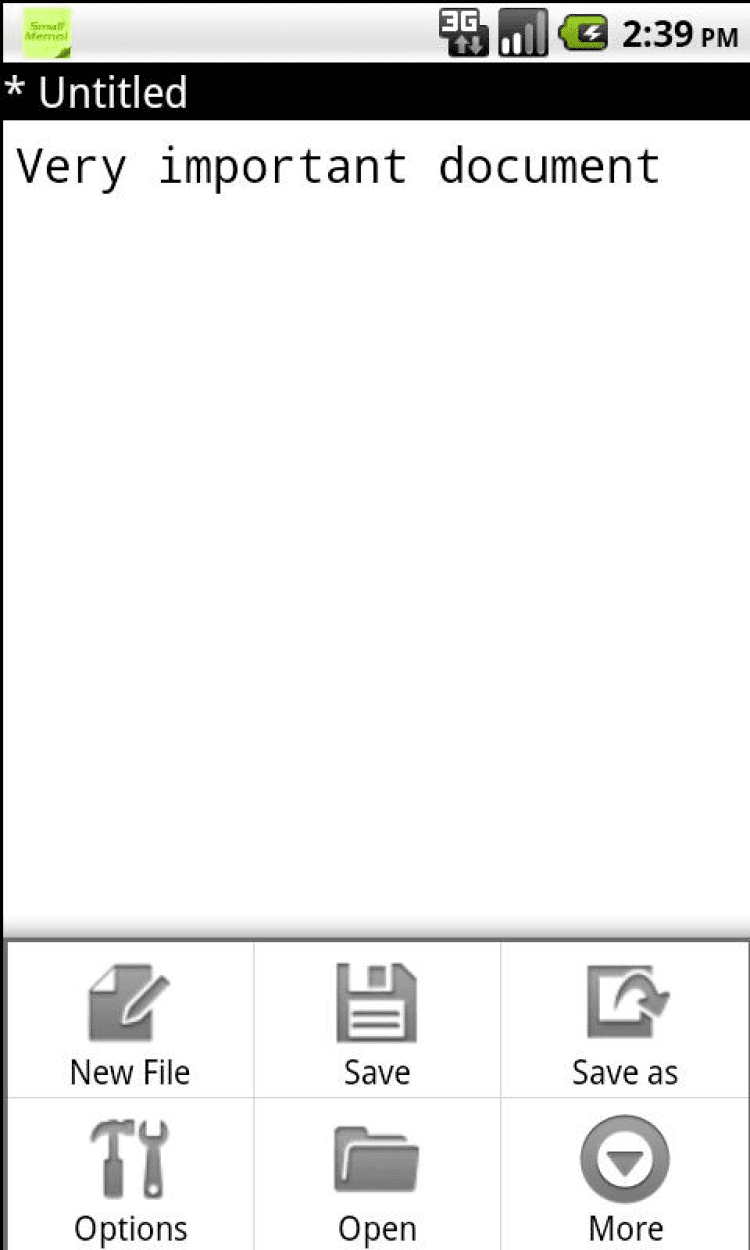Choose Save as from the menu
Image resolution: width=750 pixels, height=1250 pixels.
[x=625, y=1022]
